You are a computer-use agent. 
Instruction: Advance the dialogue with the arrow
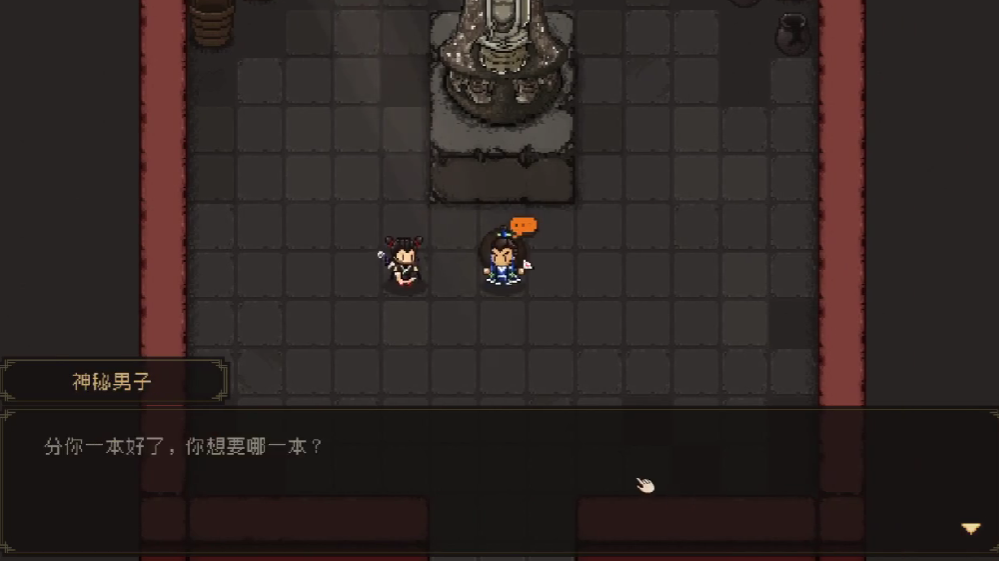[970, 529]
